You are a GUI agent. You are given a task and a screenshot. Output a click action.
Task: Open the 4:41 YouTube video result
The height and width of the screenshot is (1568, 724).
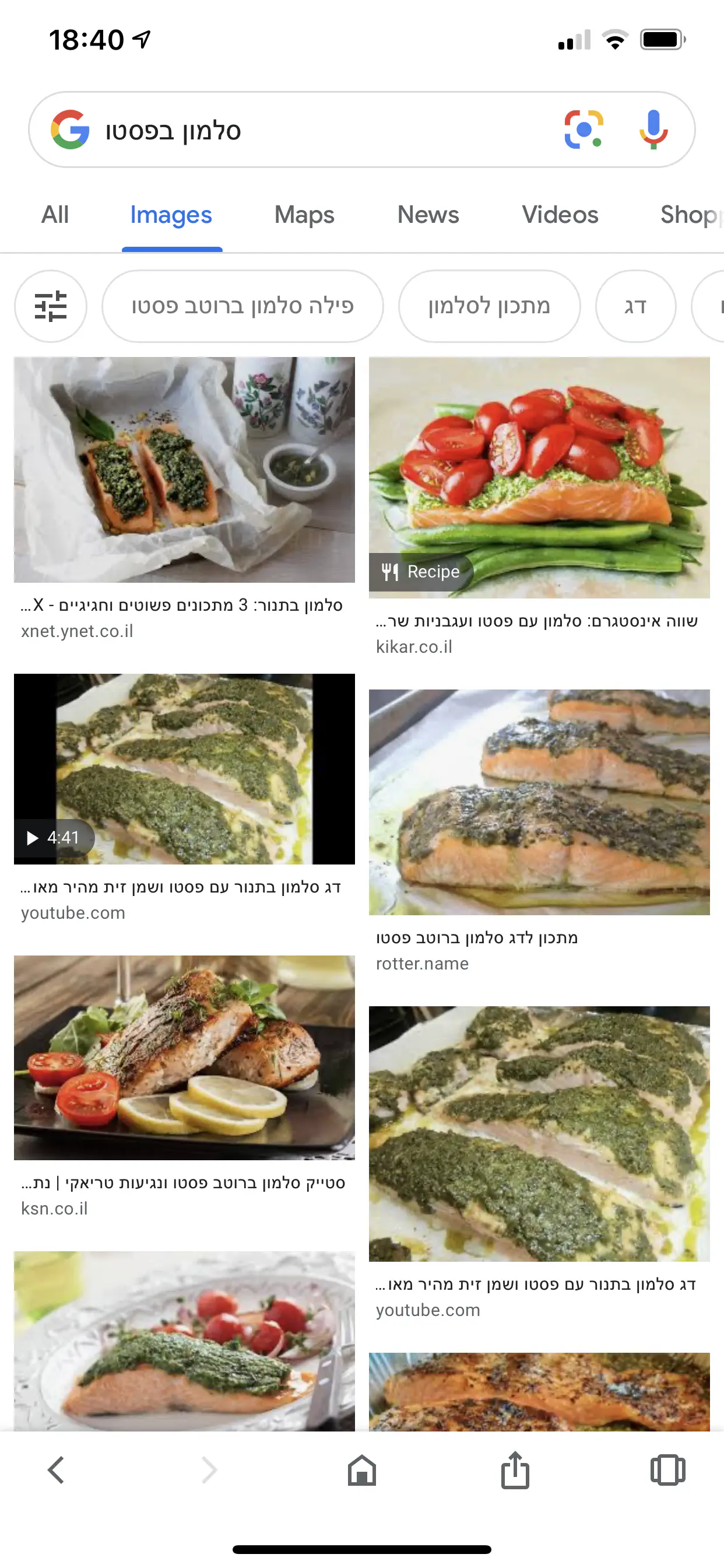pos(184,769)
